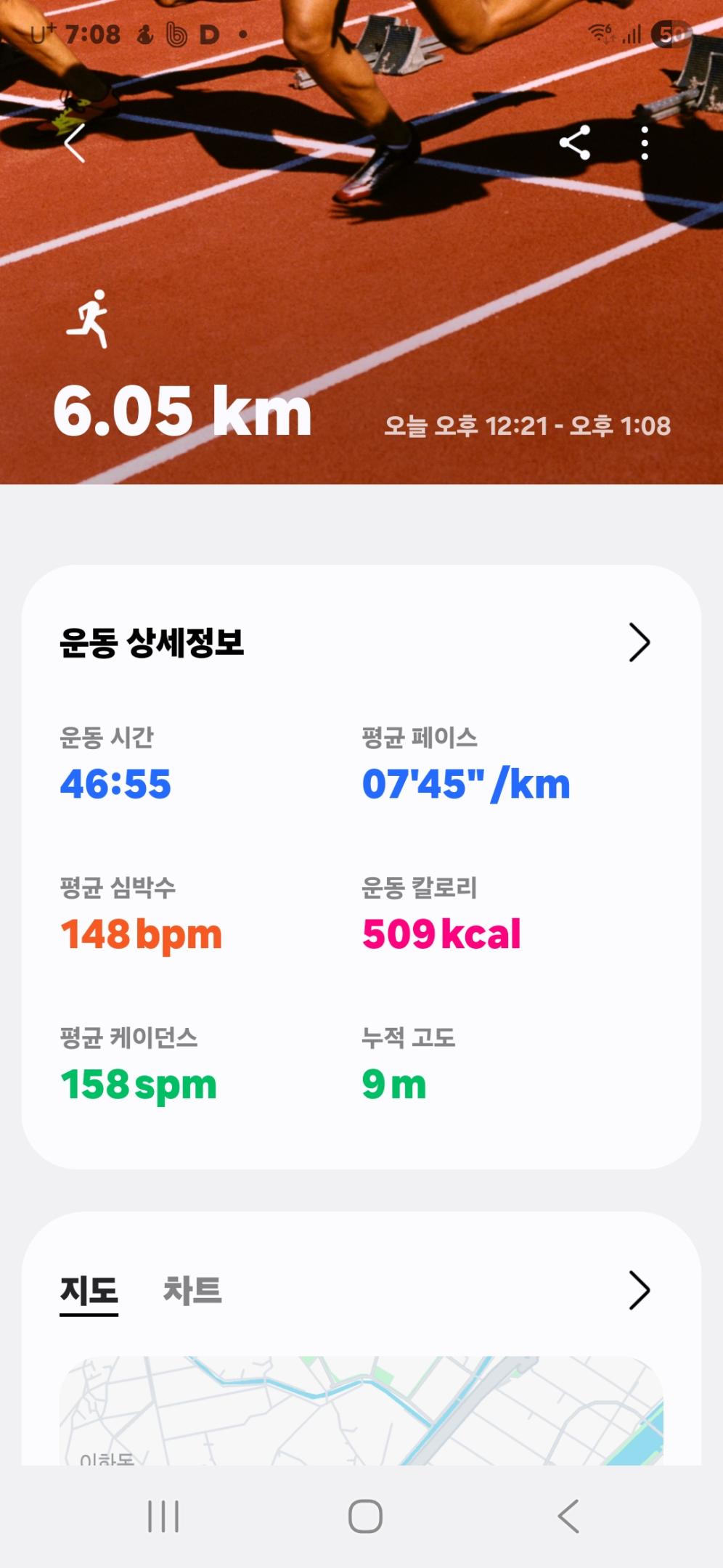
Task: Switch to the 차트 tab
Action: (192, 1291)
